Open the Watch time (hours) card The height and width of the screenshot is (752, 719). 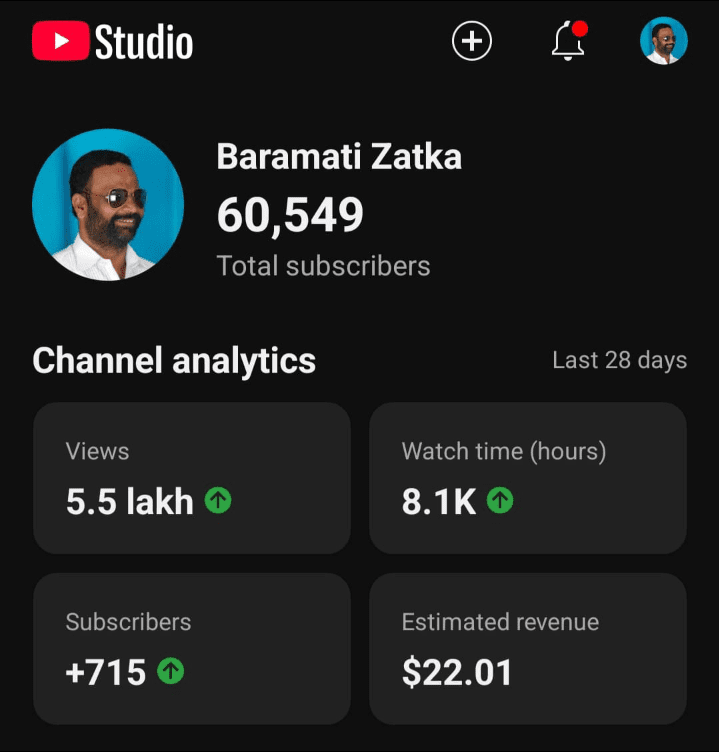coord(528,478)
